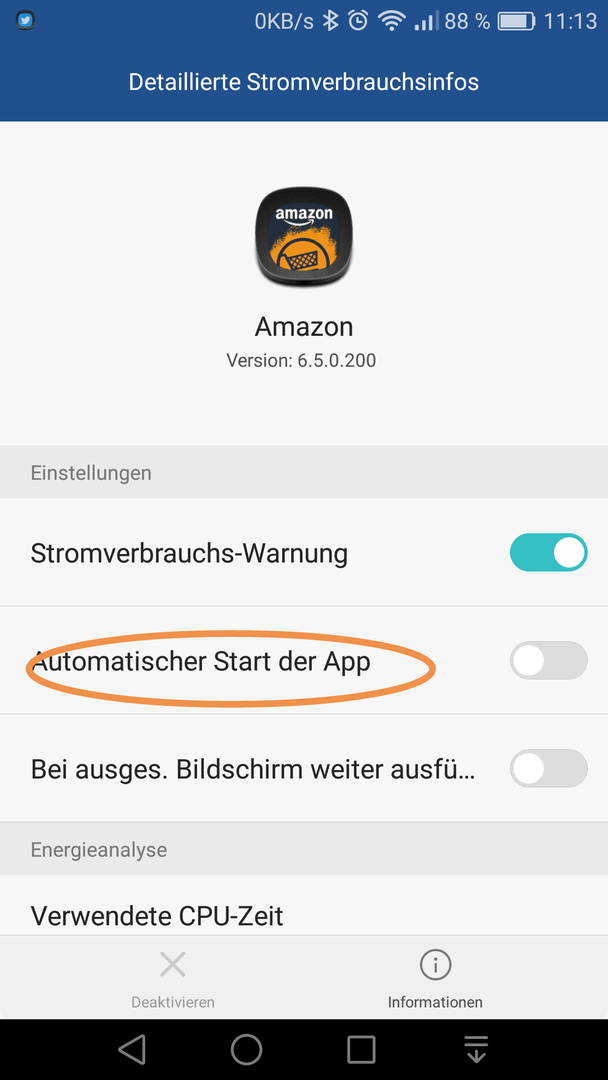This screenshot has height=1080, width=608.
Task: Toggle Bei ausges. Bildschirm weiter ausführen
Action: (548, 768)
